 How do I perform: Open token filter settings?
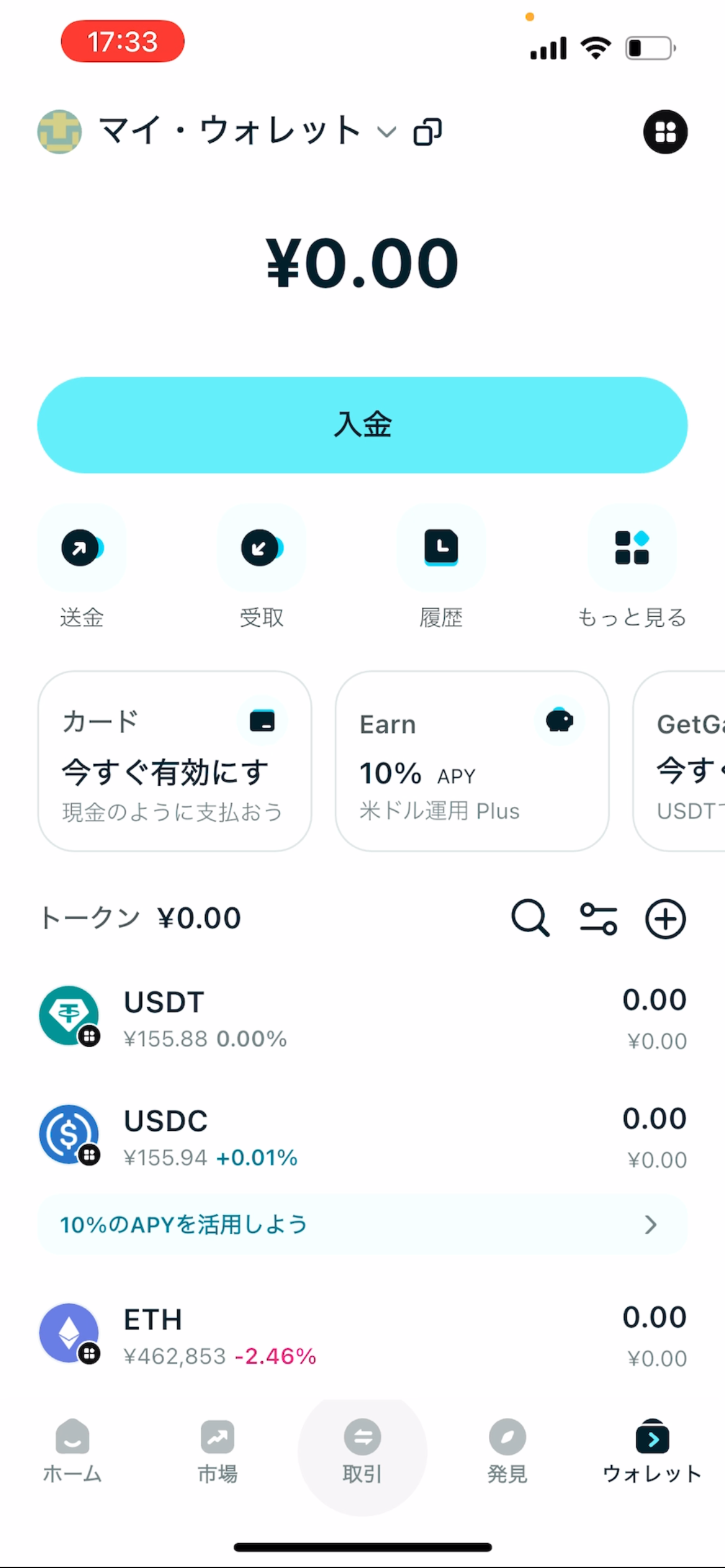pos(598,918)
